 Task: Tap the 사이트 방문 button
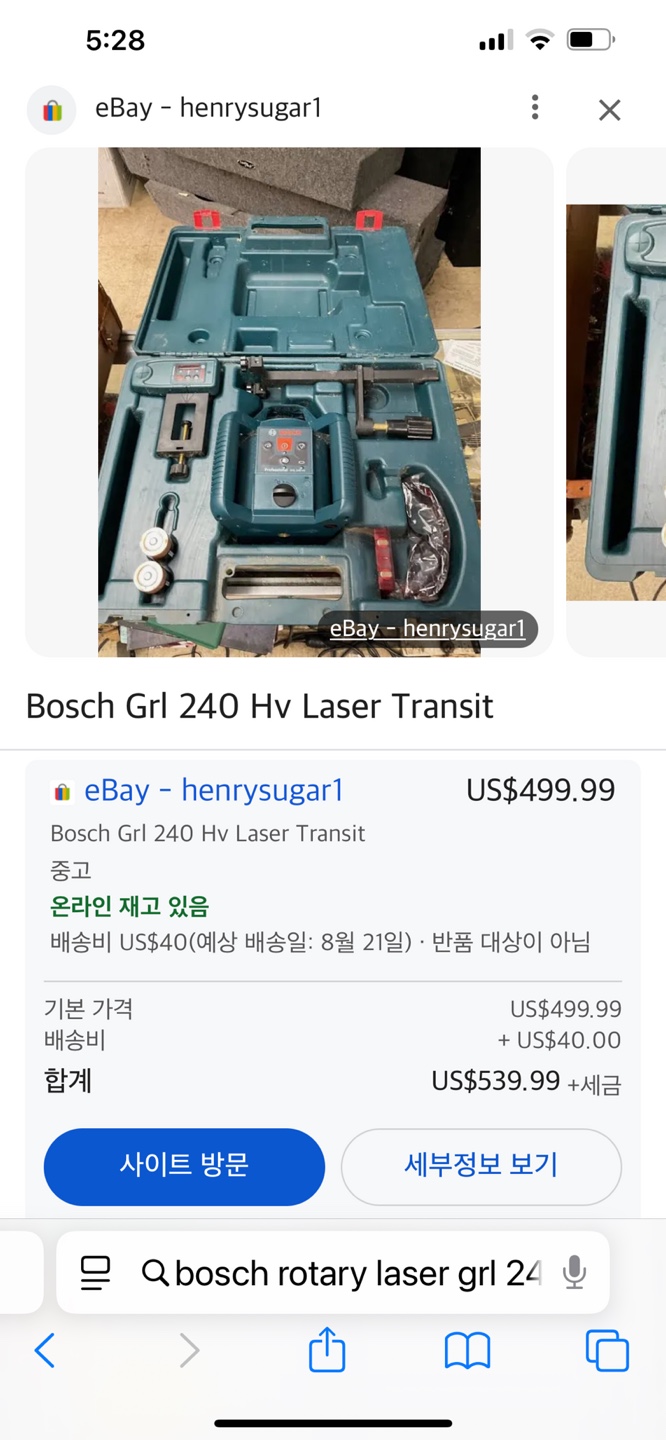(184, 1166)
